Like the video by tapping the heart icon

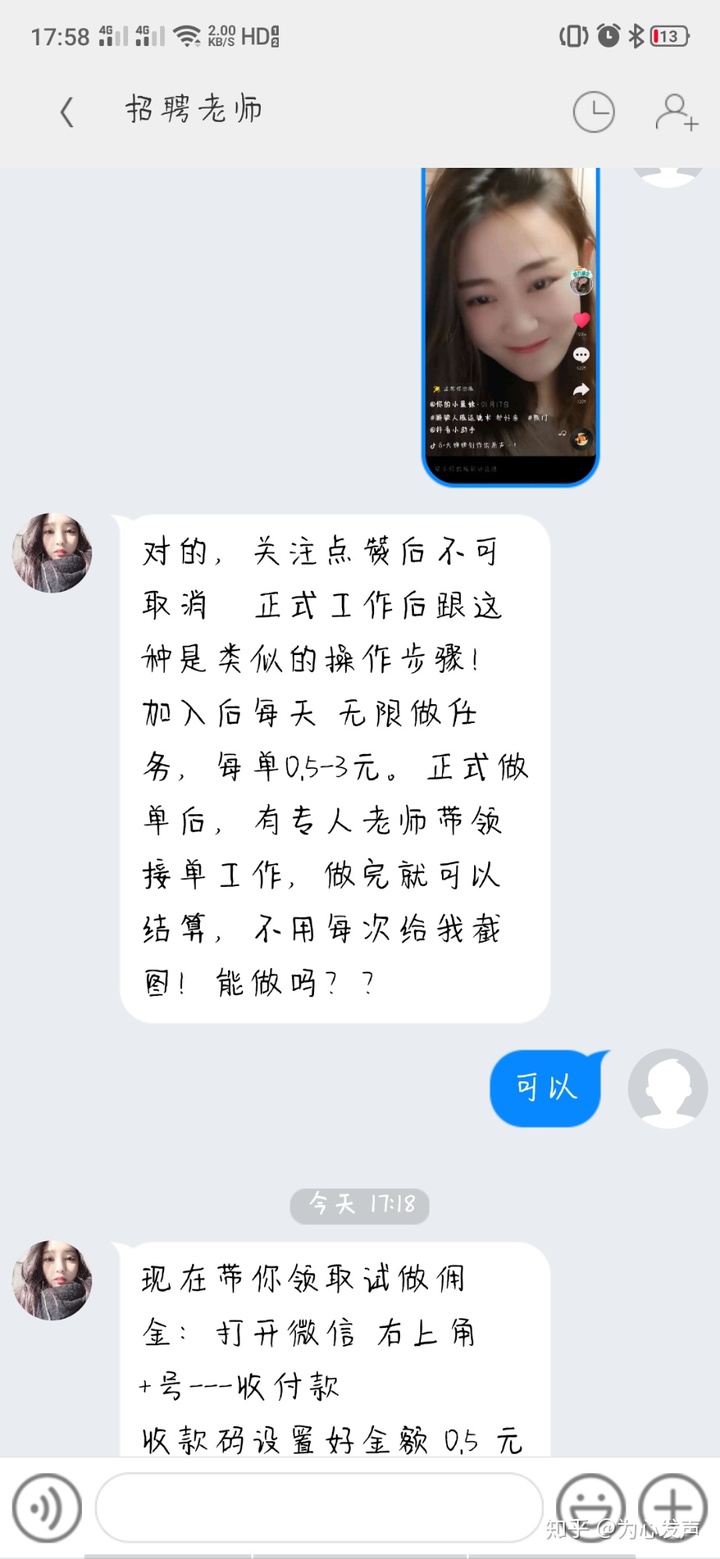(x=581, y=320)
